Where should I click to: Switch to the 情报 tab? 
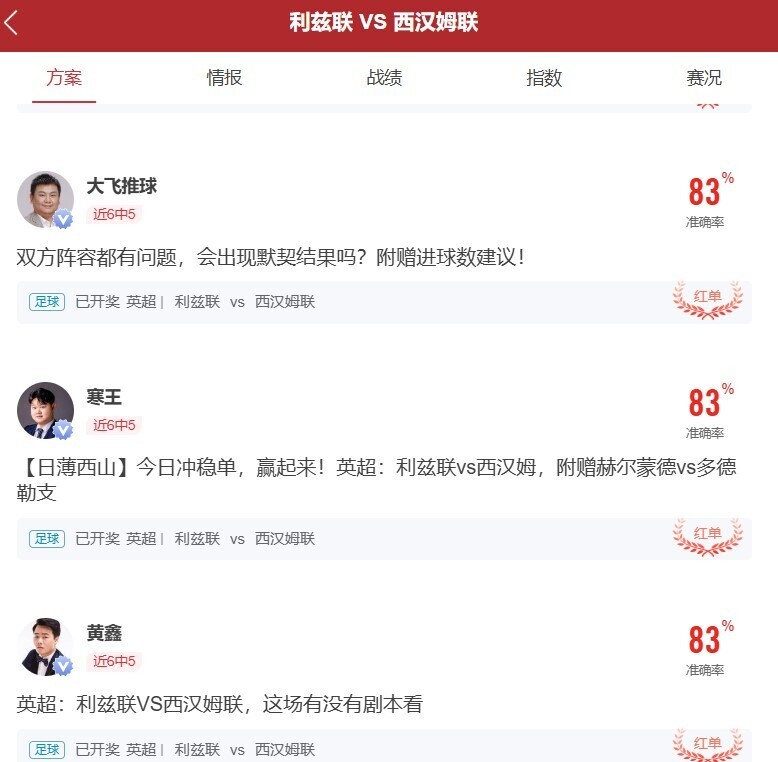click(224, 78)
